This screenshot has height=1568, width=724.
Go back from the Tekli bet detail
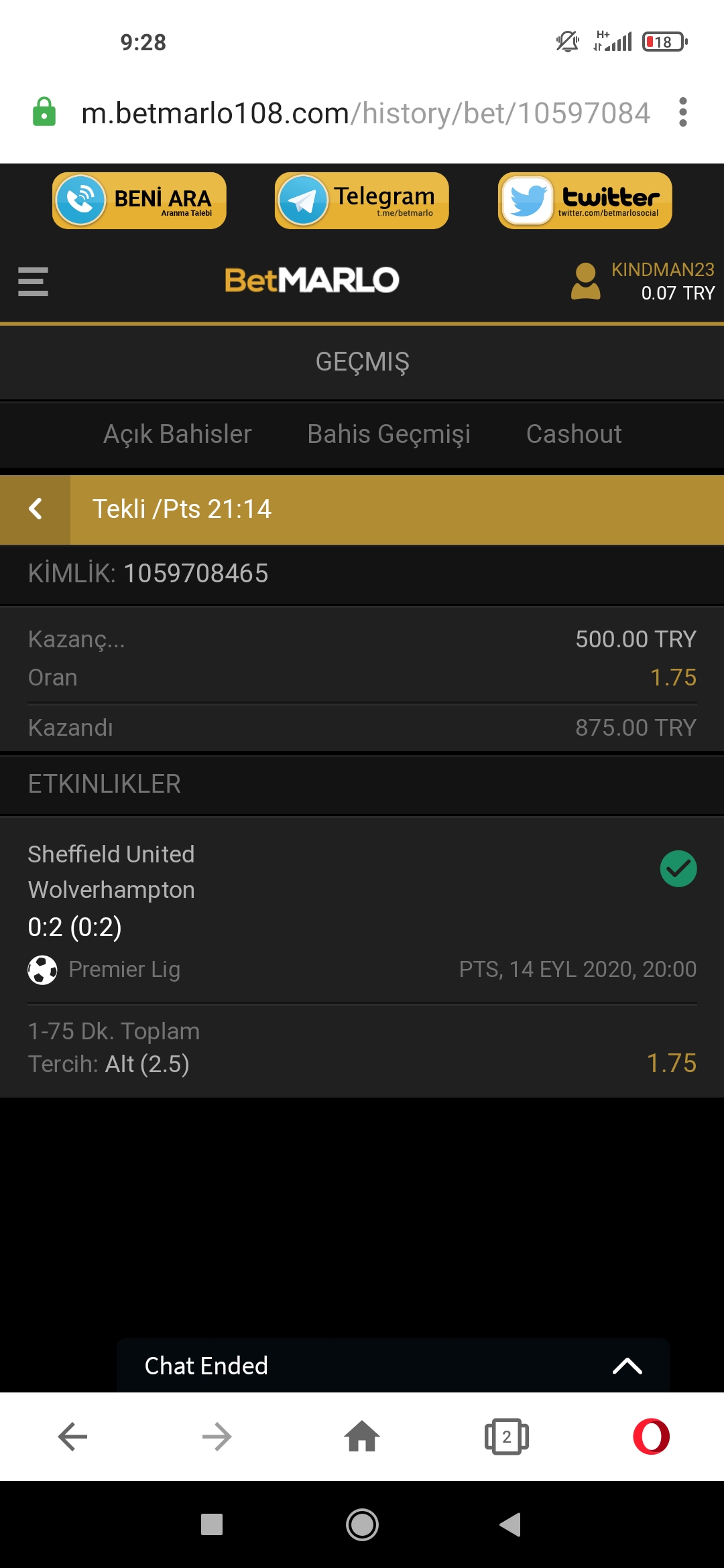(x=36, y=509)
